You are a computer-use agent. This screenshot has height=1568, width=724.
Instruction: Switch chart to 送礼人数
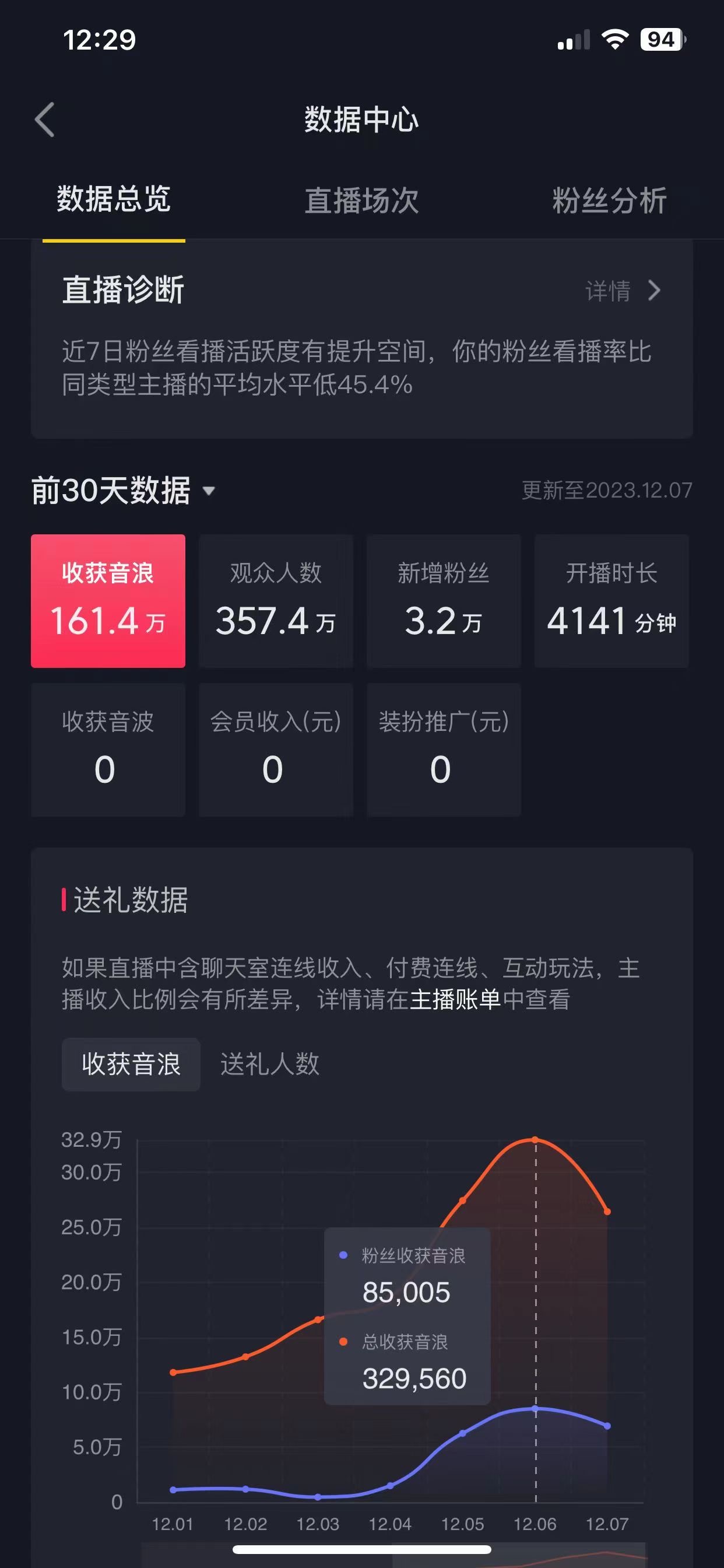tap(269, 1064)
